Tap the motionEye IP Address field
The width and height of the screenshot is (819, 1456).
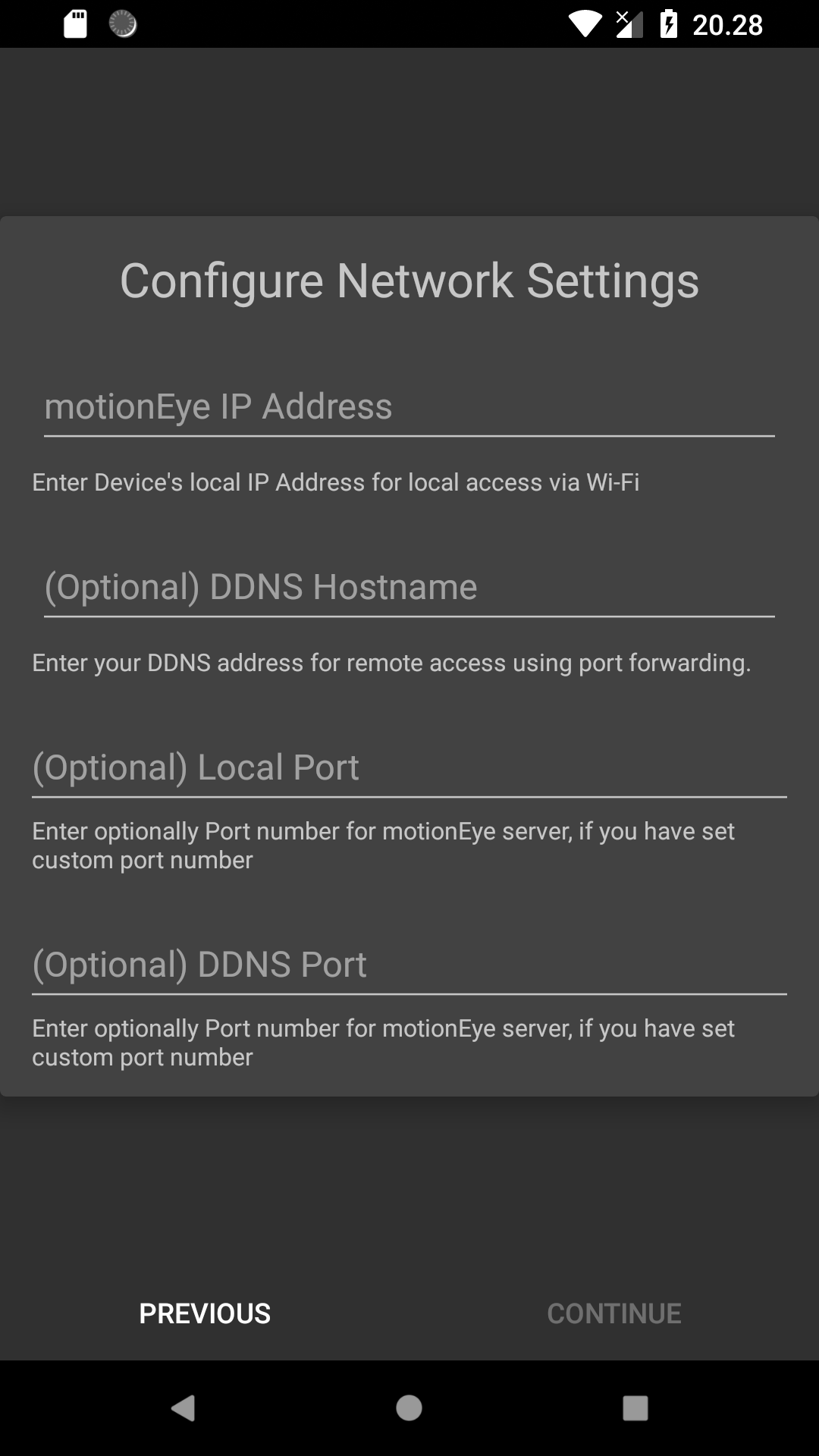click(x=409, y=408)
